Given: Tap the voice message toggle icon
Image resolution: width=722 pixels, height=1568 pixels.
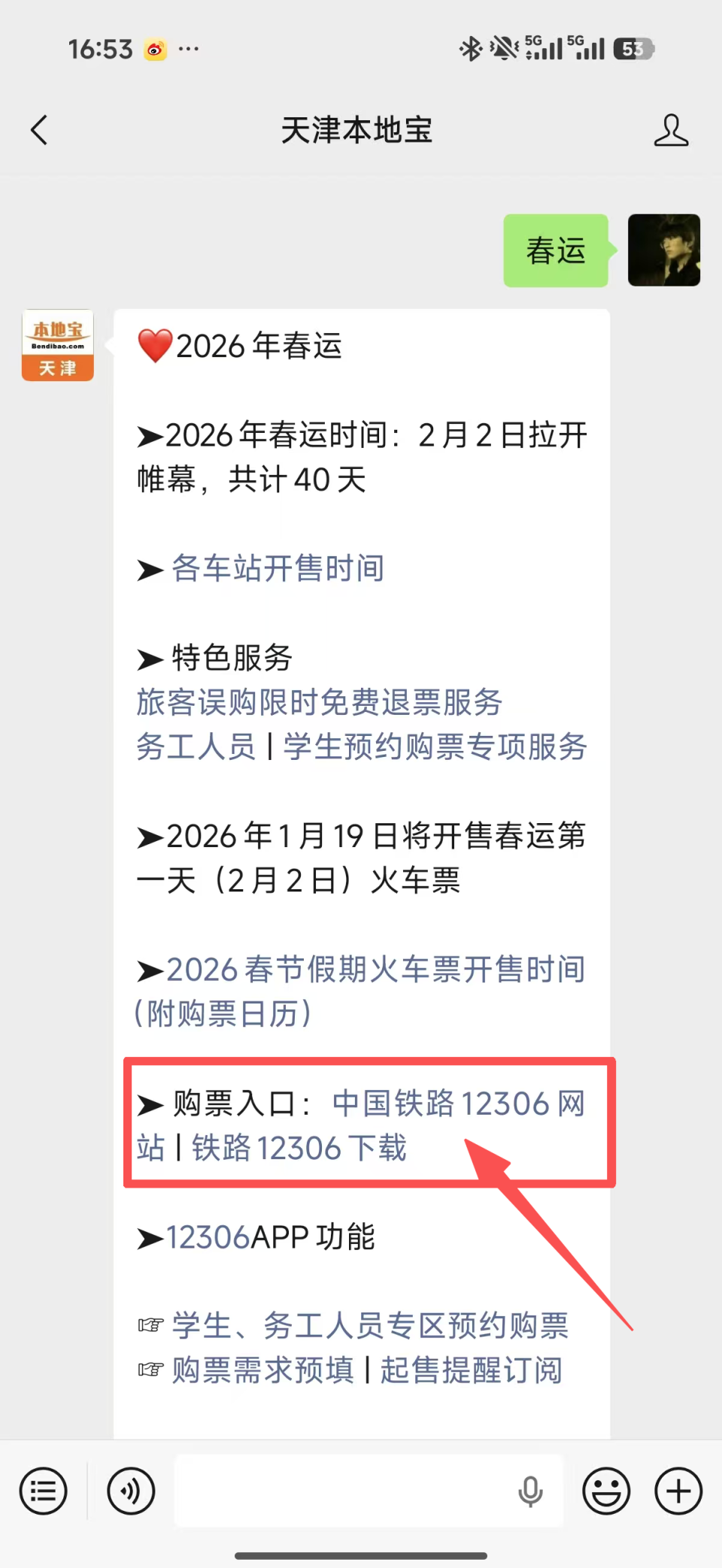Looking at the screenshot, I should (130, 1491).
